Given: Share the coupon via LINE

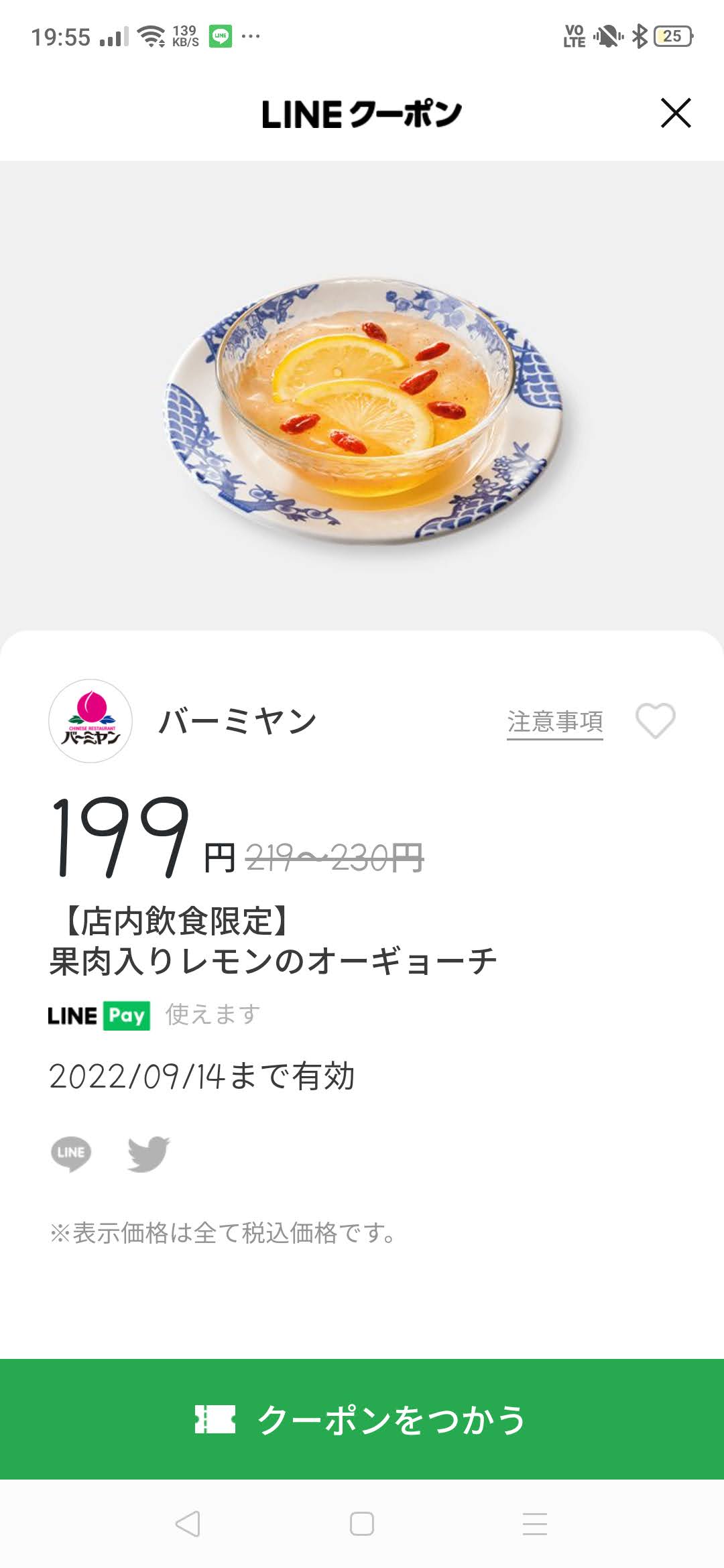Looking at the screenshot, I should (x=71, y=1153).
